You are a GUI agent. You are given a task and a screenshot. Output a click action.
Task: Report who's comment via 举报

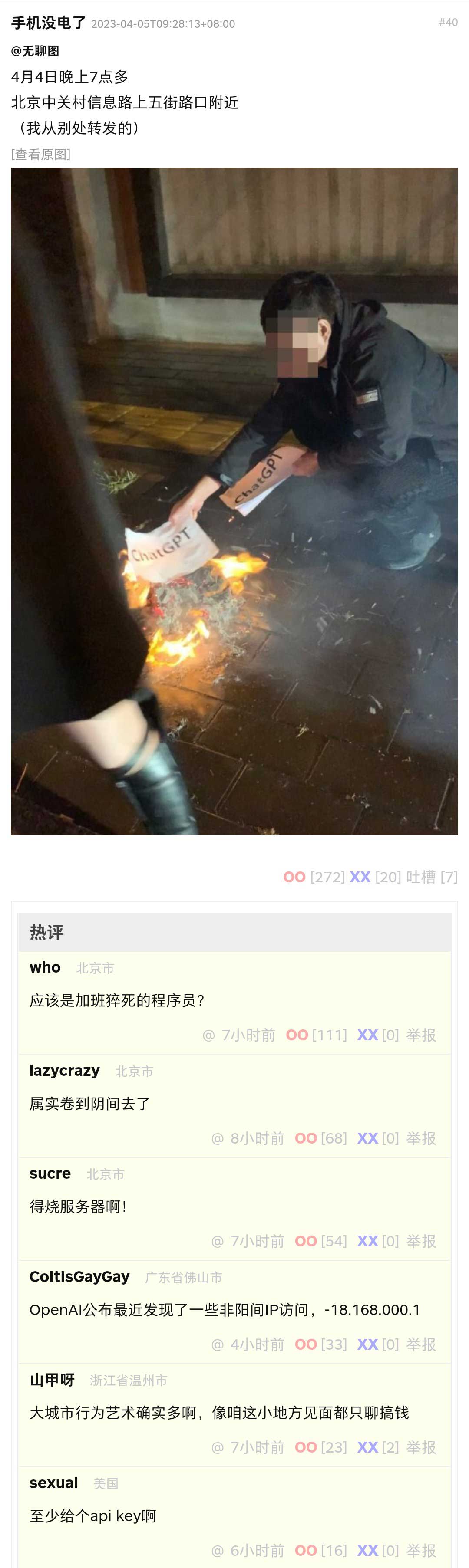[421, 1035]
